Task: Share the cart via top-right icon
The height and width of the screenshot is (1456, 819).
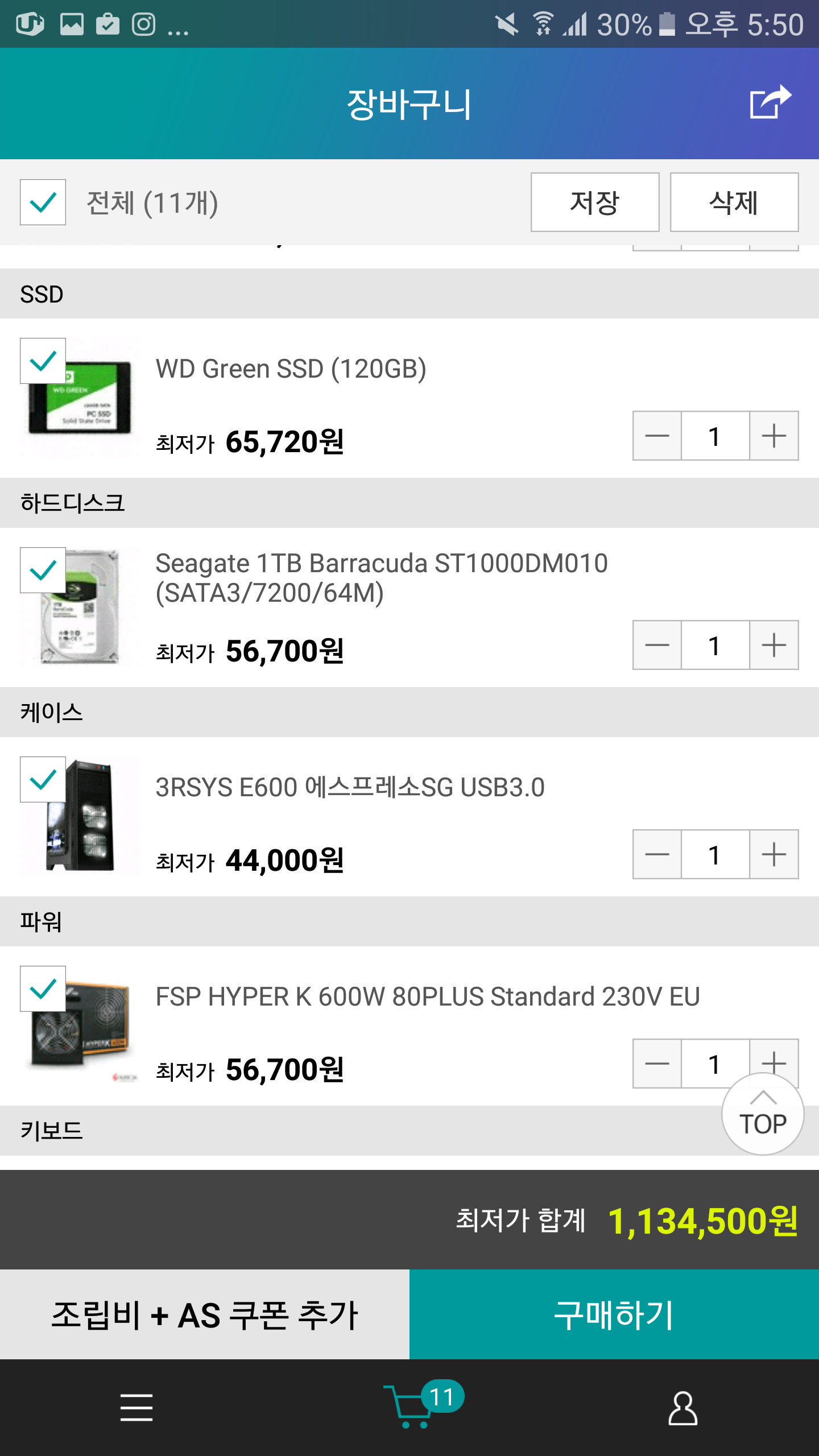Action: [x=770, y=102]
